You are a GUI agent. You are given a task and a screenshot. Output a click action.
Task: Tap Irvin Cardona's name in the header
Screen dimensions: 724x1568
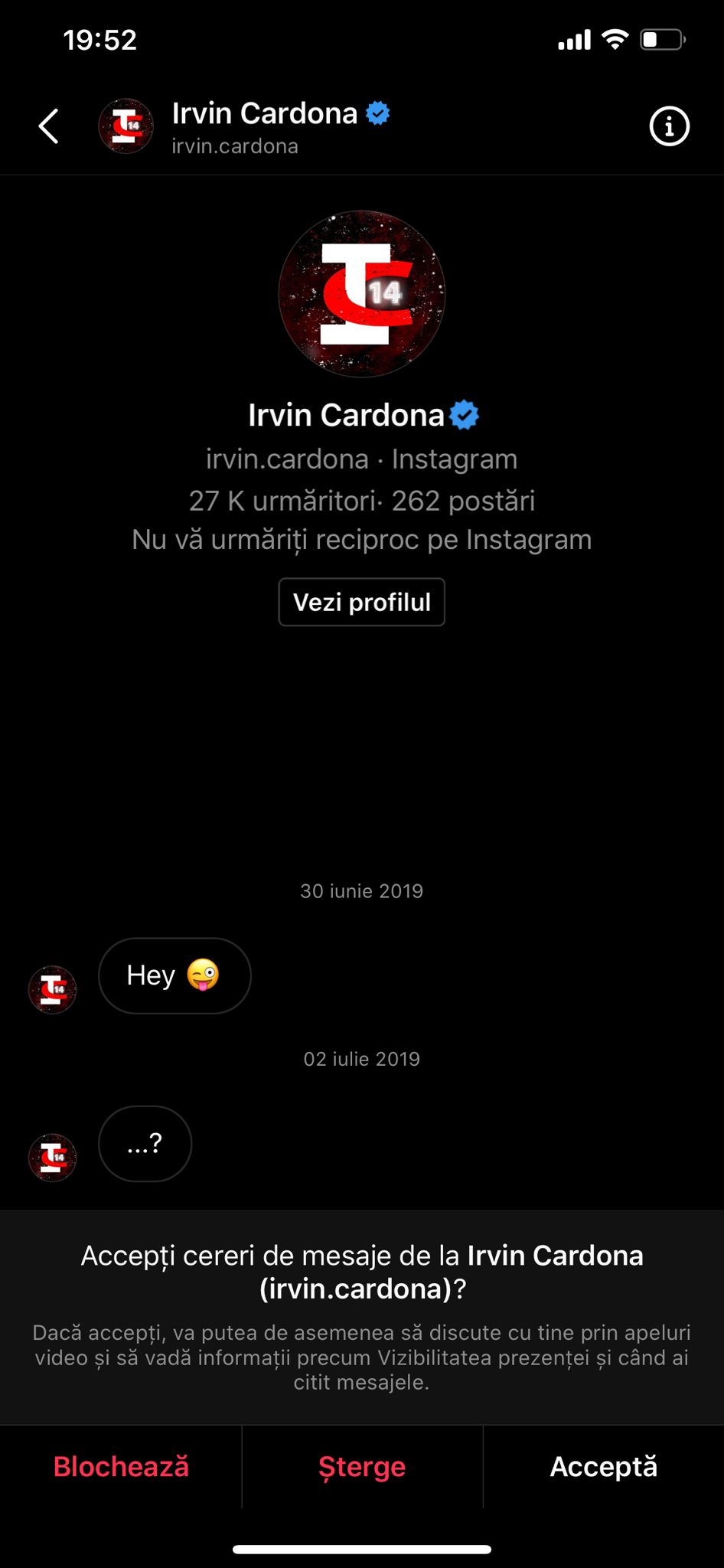coord(264,114)
